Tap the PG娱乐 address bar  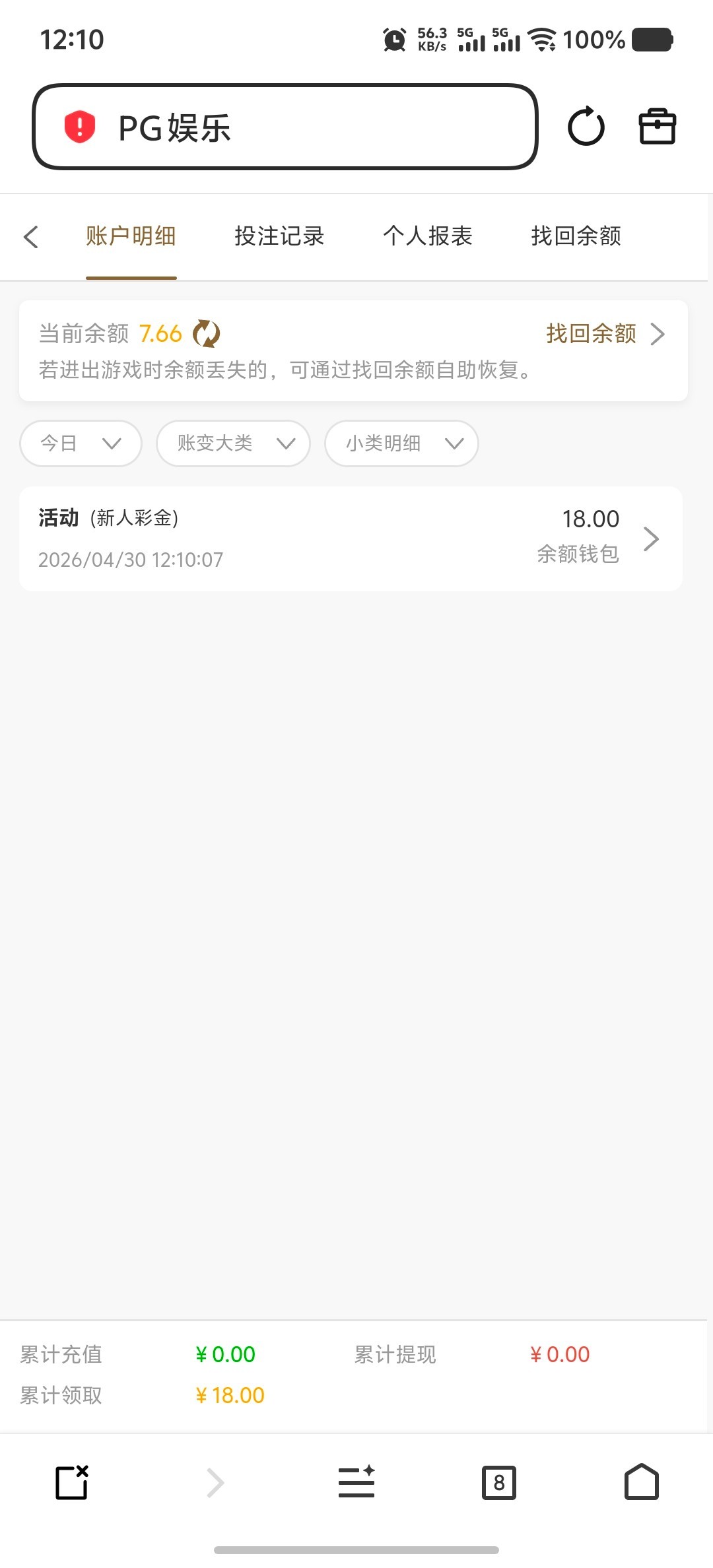[x=284, y=127]
